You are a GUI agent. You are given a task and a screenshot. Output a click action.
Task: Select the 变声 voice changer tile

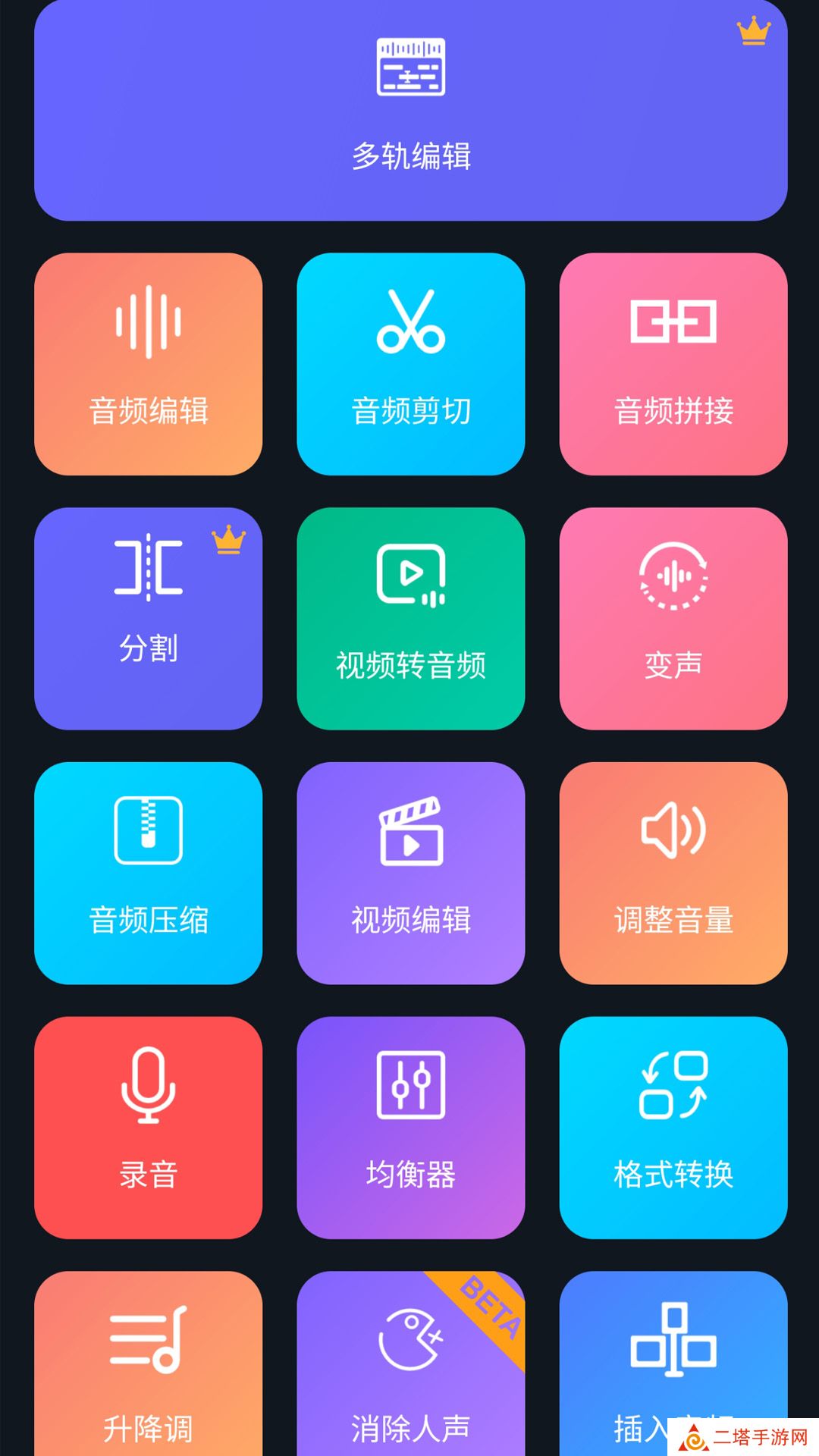click(x=673, y=618)
